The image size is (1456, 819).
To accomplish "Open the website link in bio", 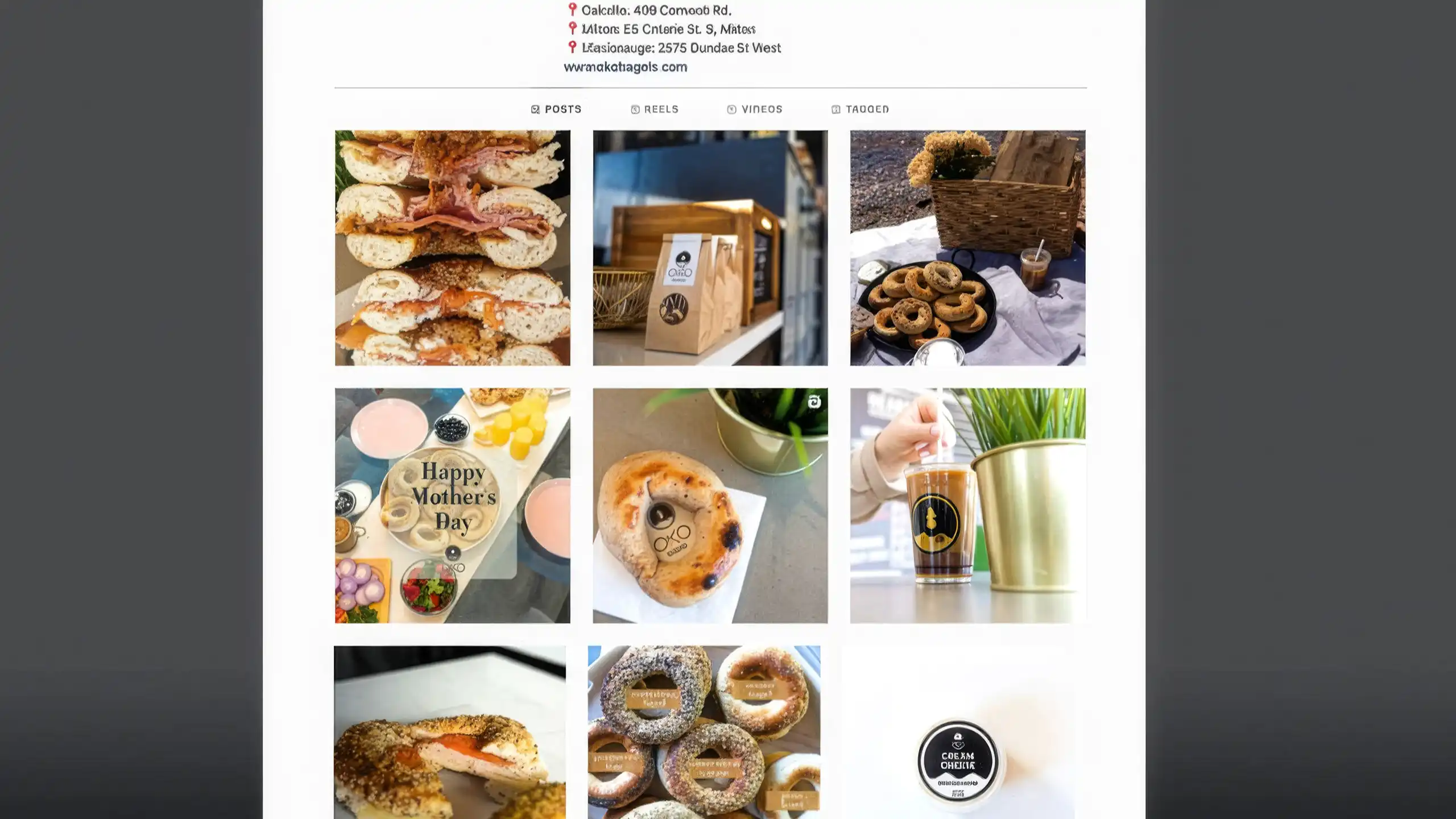I will 625,67.
